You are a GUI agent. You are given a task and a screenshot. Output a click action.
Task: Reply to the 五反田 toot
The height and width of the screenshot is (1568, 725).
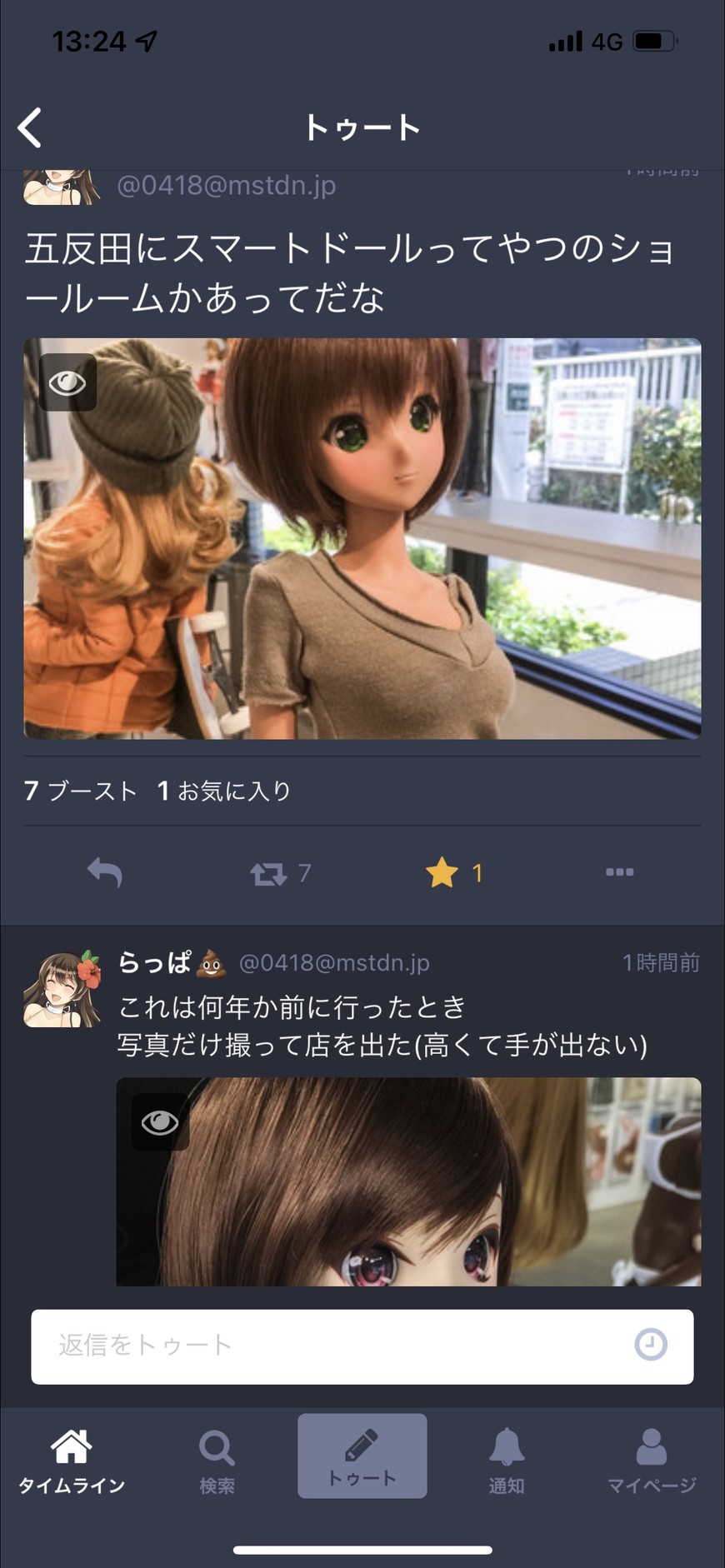(105, 872)
